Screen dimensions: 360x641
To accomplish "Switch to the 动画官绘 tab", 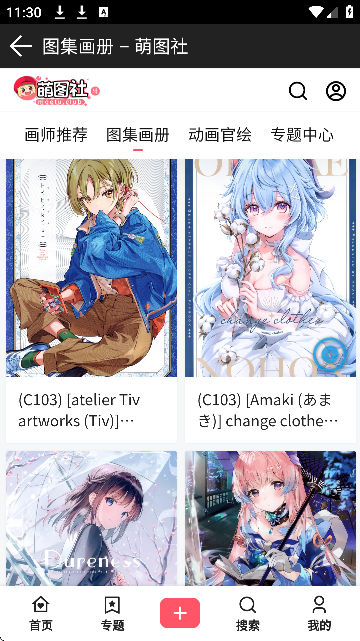I will click(x=220, y=135).
